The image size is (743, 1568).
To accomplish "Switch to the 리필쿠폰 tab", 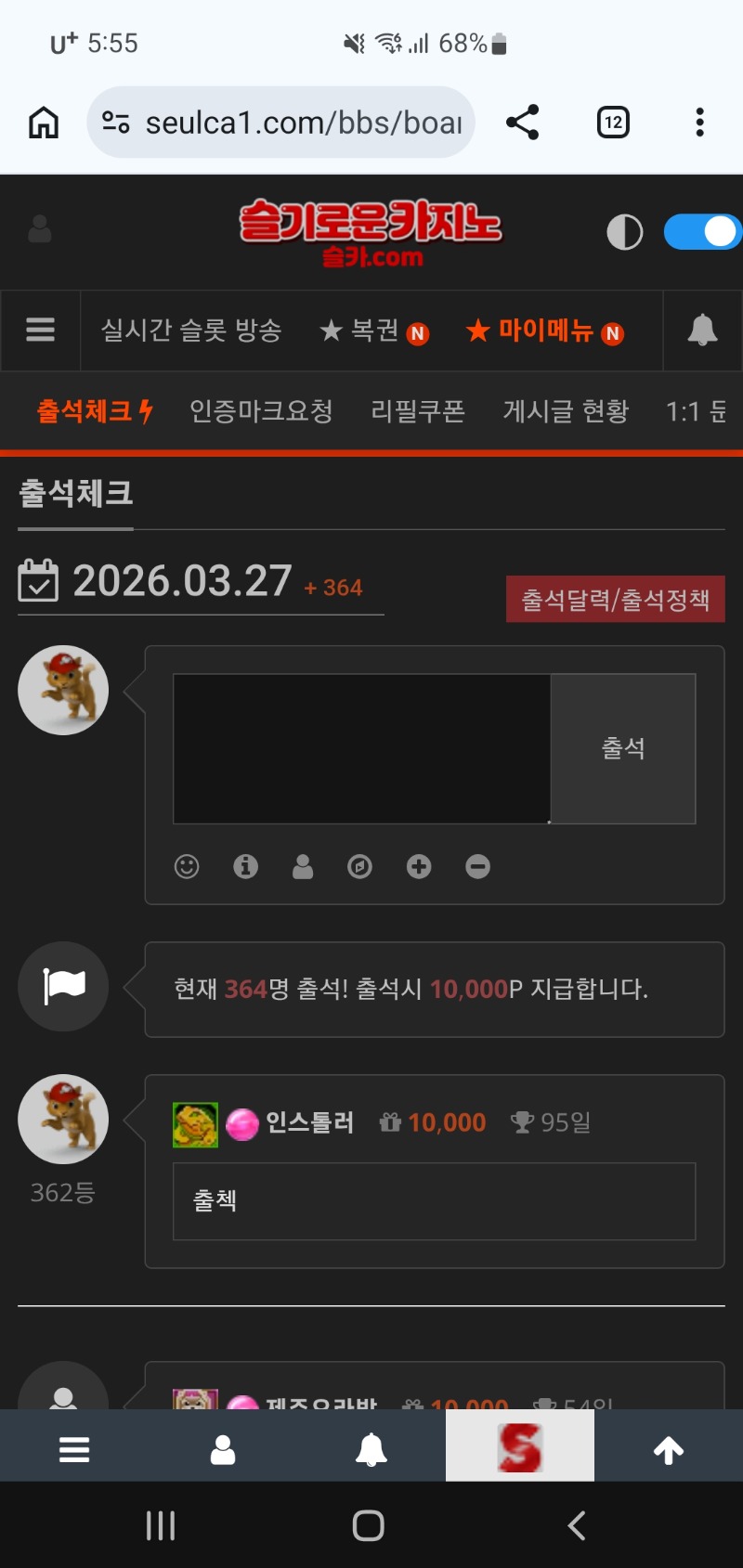I will 417,411.
